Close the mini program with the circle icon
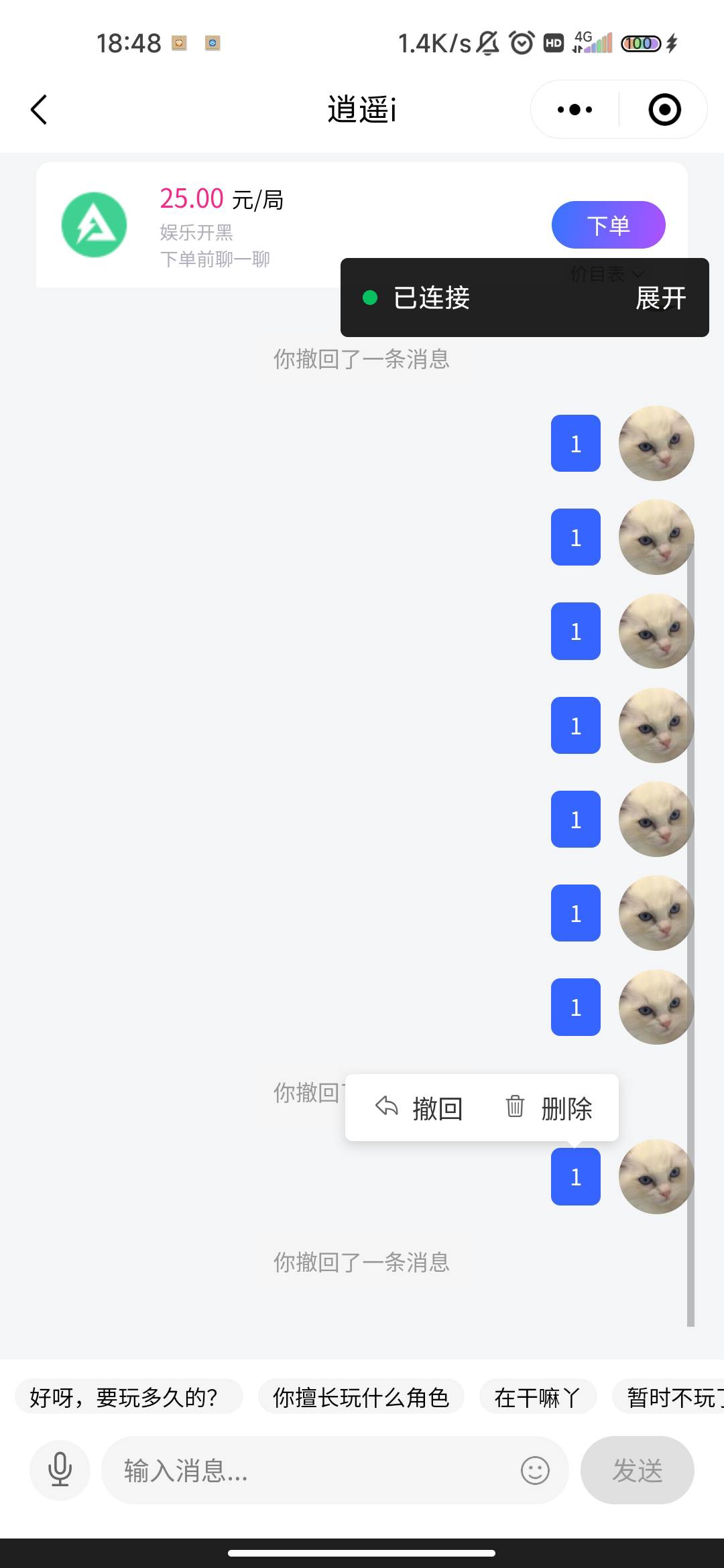Screen dimensions: 724x1568 click(x=664, y=109)
